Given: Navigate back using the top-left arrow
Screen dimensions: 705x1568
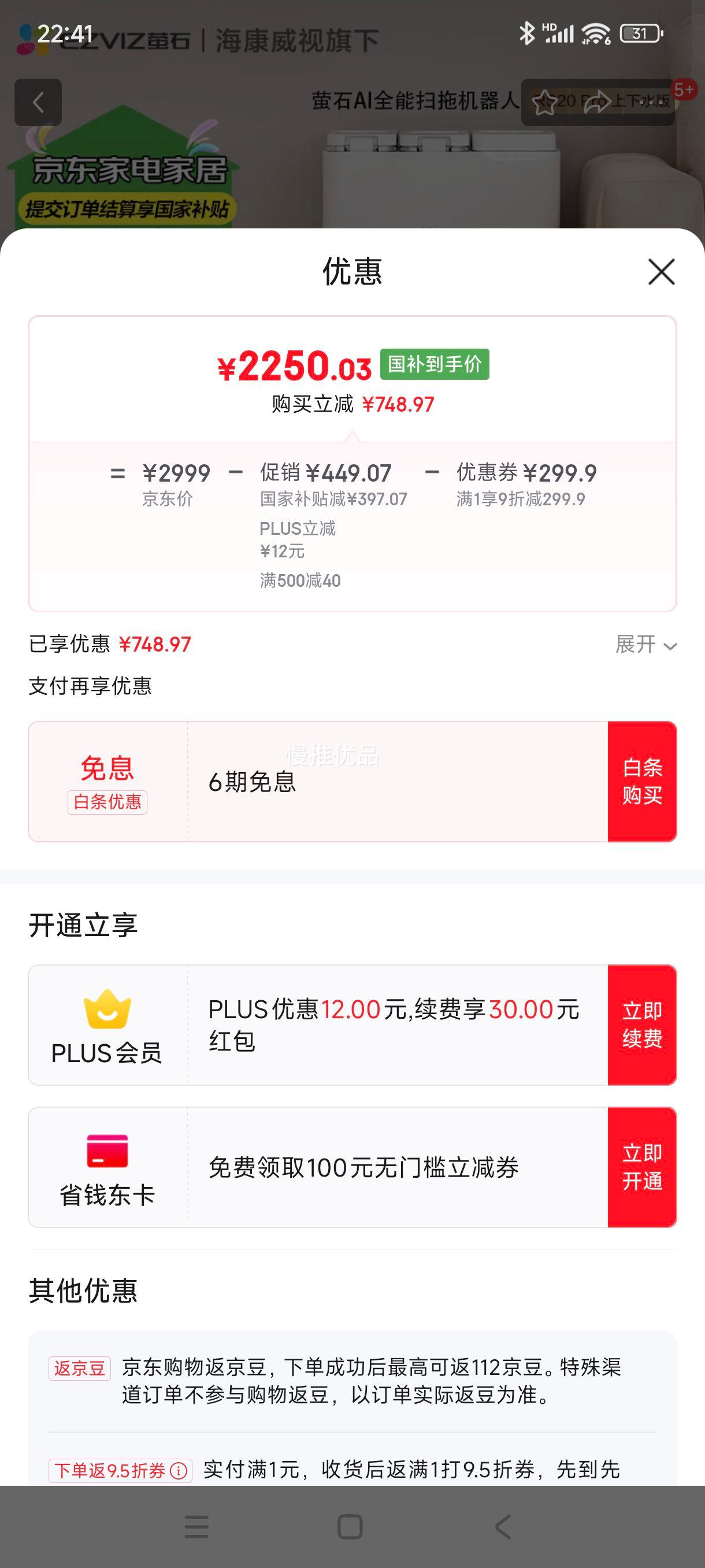Looking at the screenshot, I should click(38, 102).
